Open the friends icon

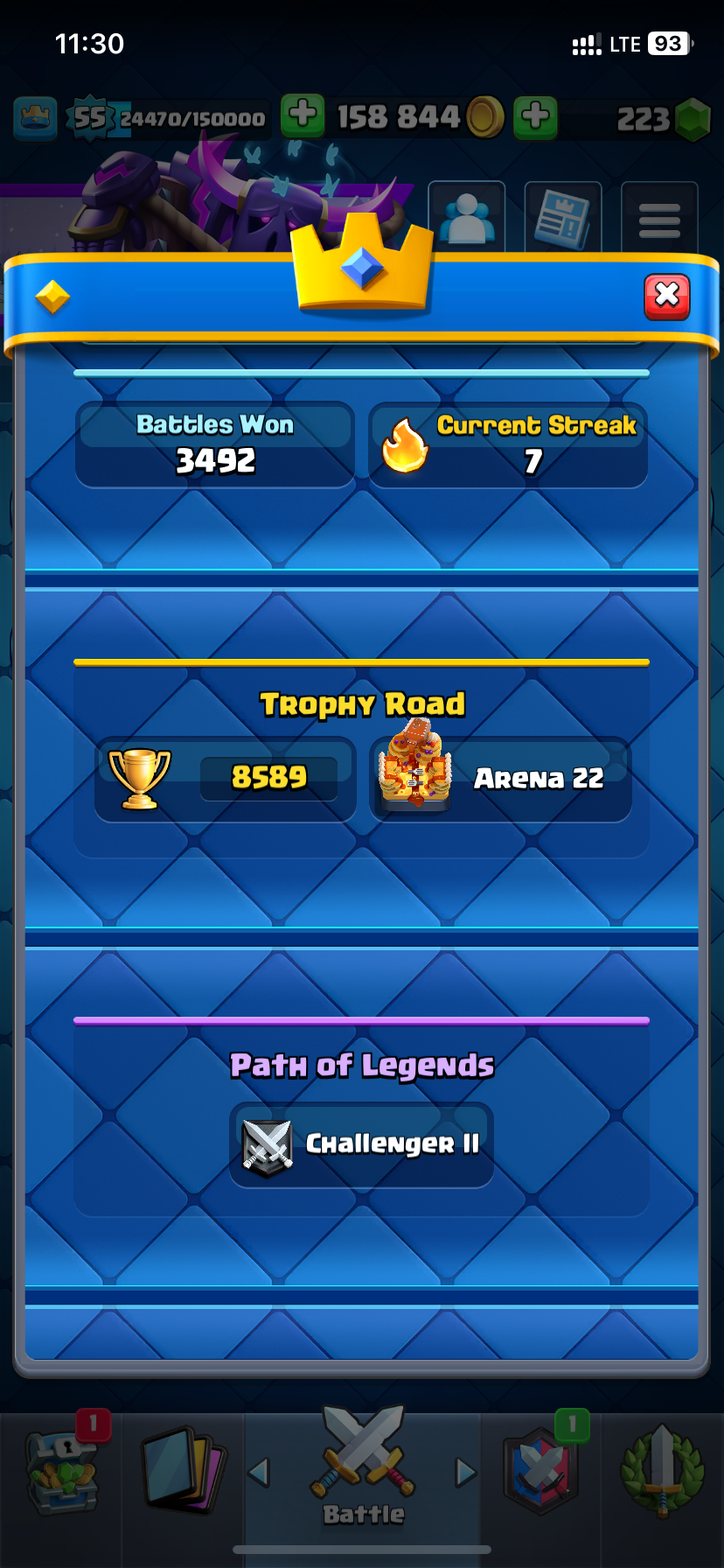pyautogui.click(x=467, y=218)
